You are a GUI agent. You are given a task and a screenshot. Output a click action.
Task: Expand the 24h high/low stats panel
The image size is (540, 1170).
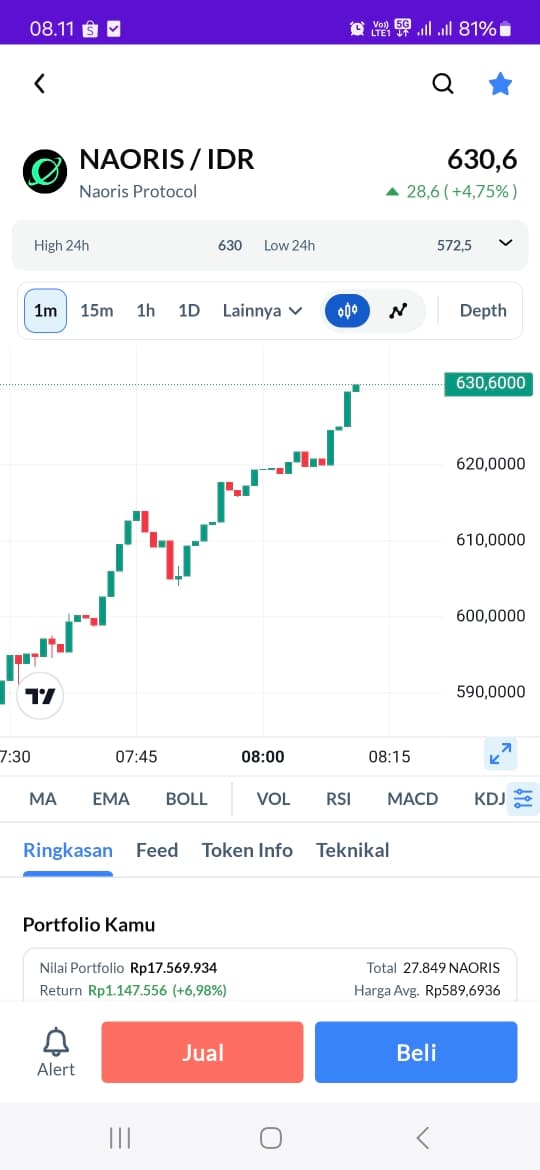click(505, 243)
